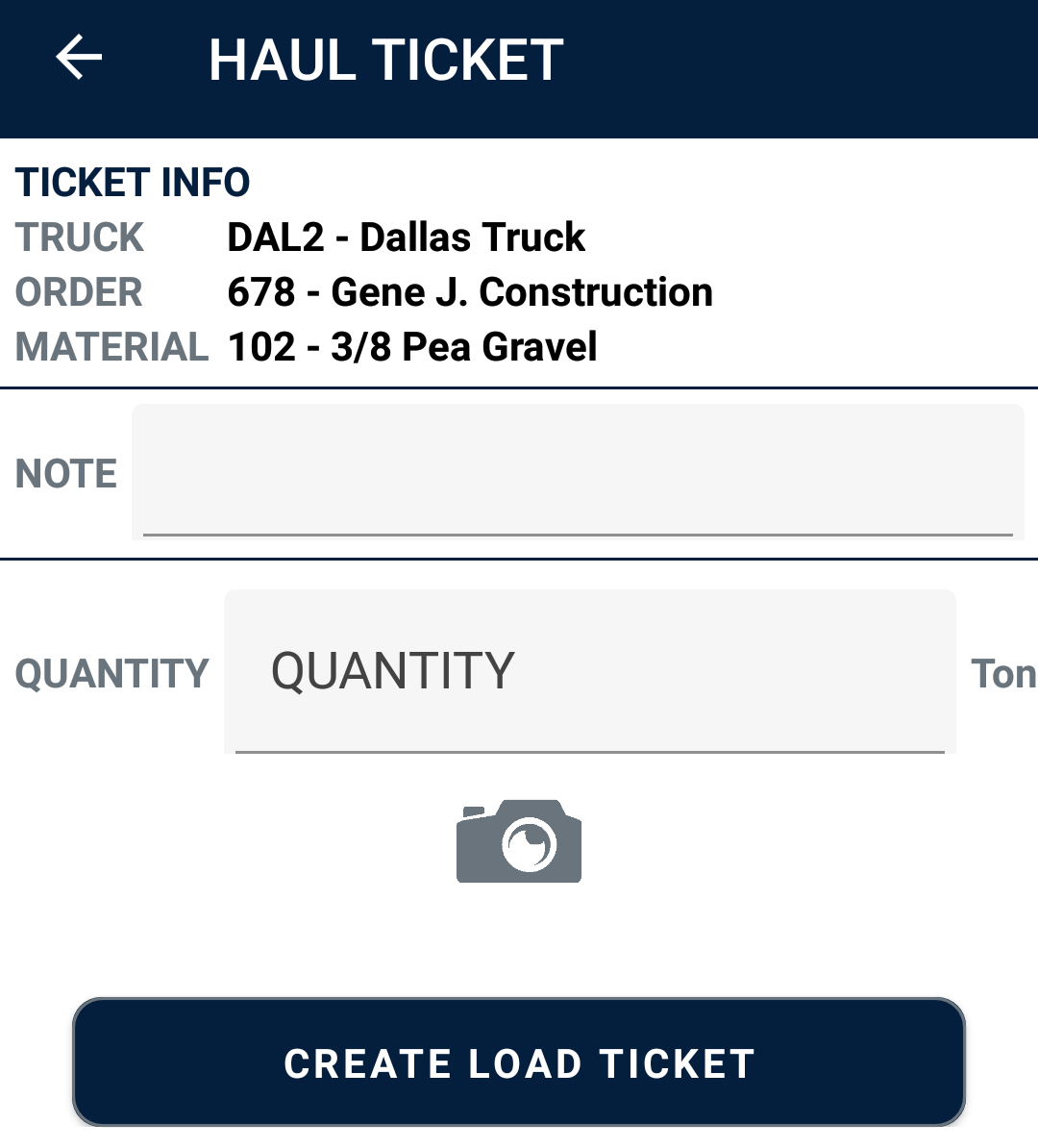Tap the Note text field
Viewport: 1038px width, 1148px height.
point(577,472)
